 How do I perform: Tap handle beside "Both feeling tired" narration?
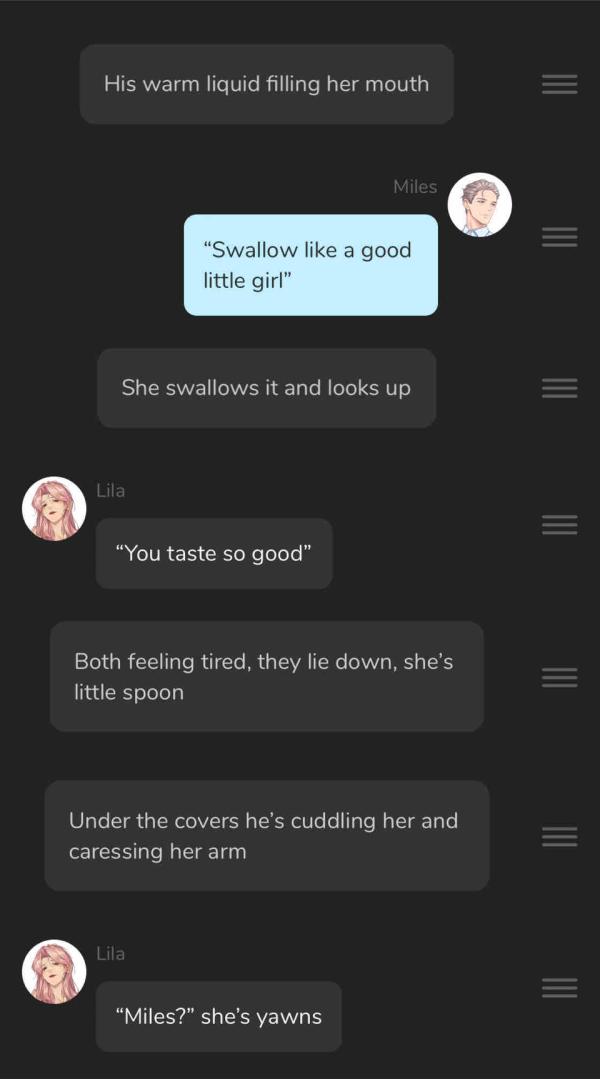559,677
